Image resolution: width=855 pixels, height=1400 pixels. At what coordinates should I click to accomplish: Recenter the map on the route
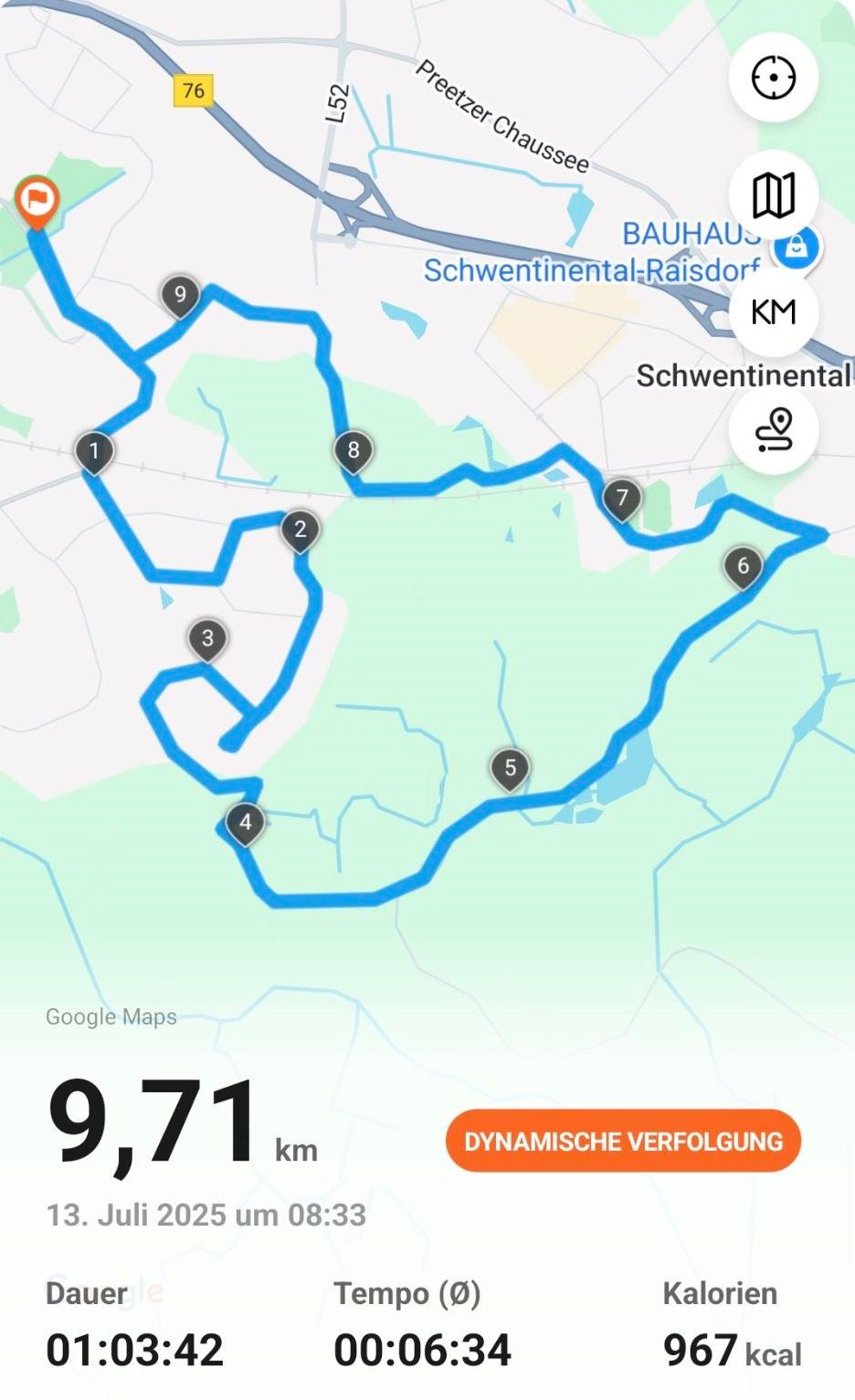773,78
